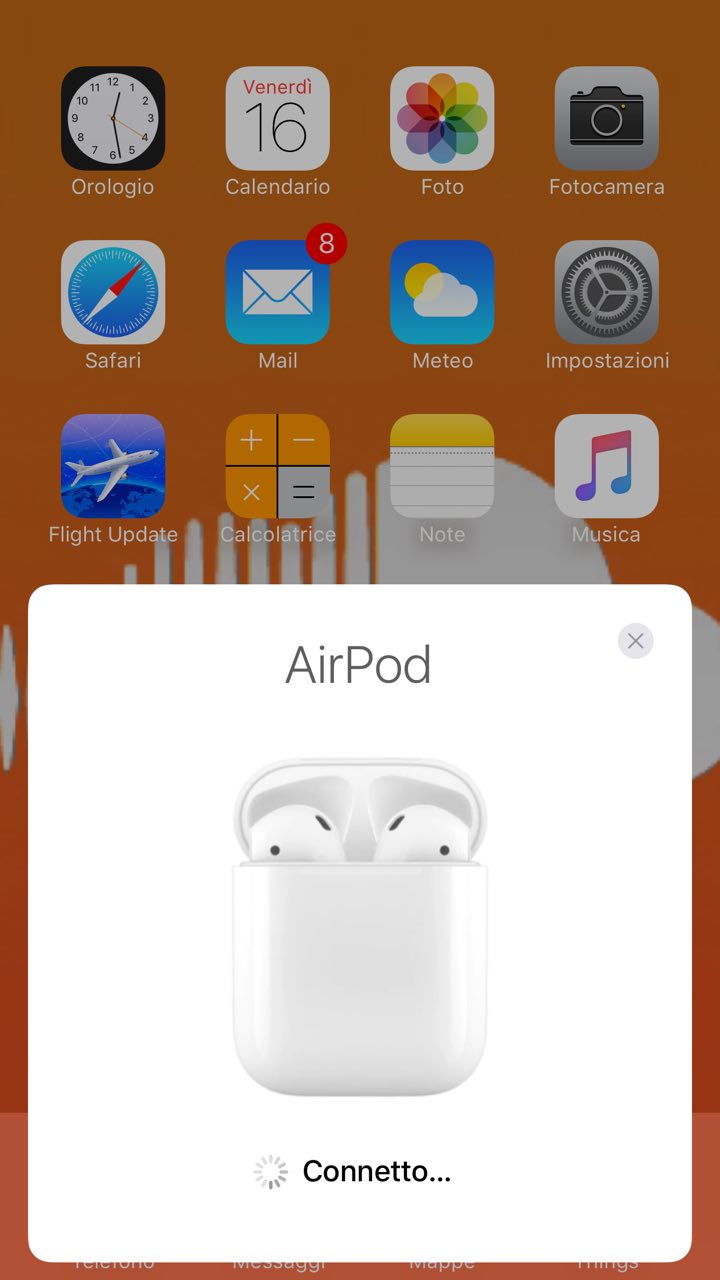Launch the Safari browser
This screenshot has height=1280, width=720.
[113, 292]
